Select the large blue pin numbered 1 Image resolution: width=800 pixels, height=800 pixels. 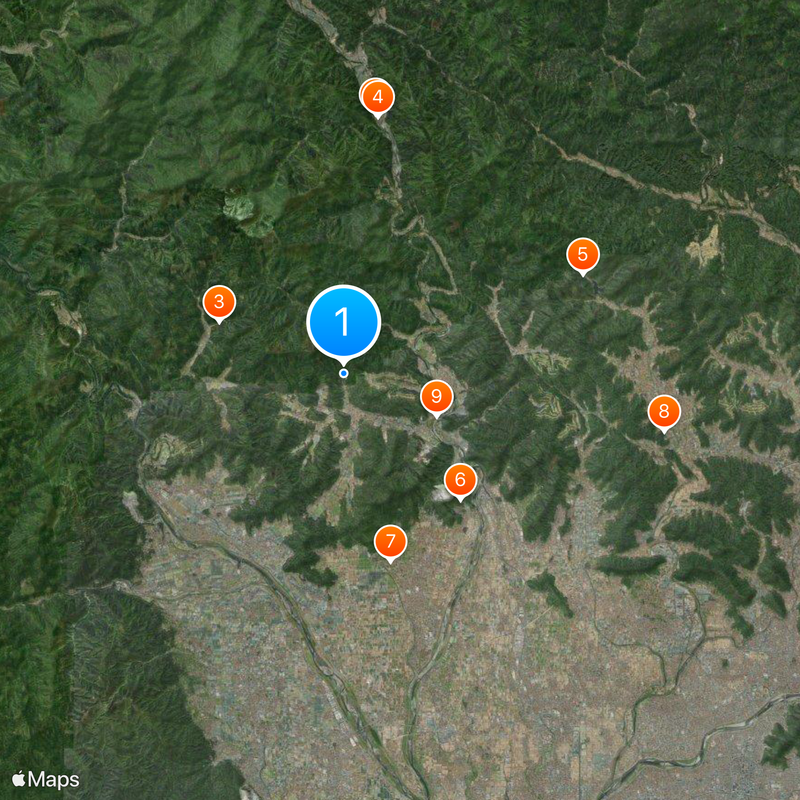(x=343, y=322)
